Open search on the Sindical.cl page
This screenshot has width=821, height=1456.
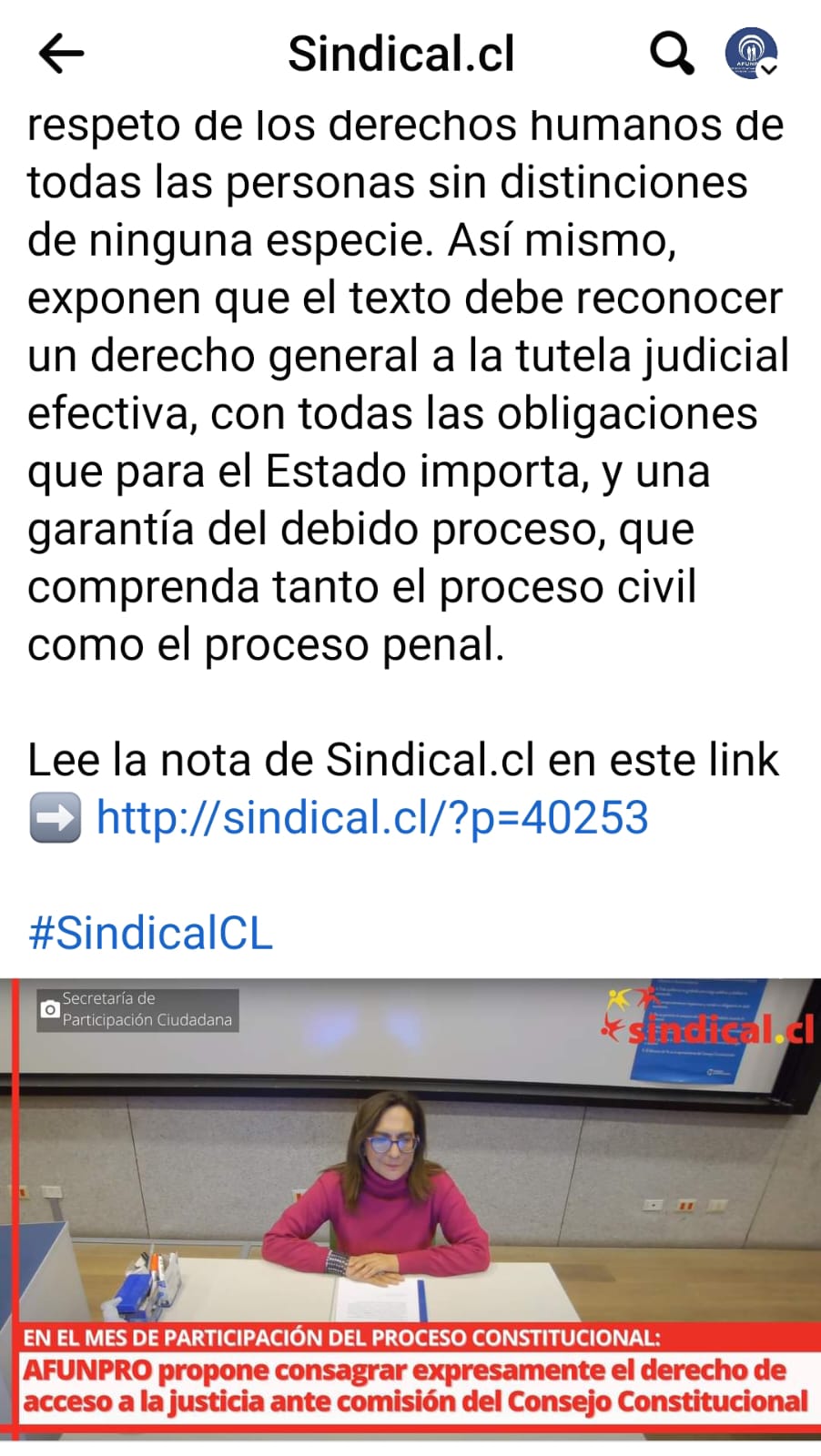[672, 54]
